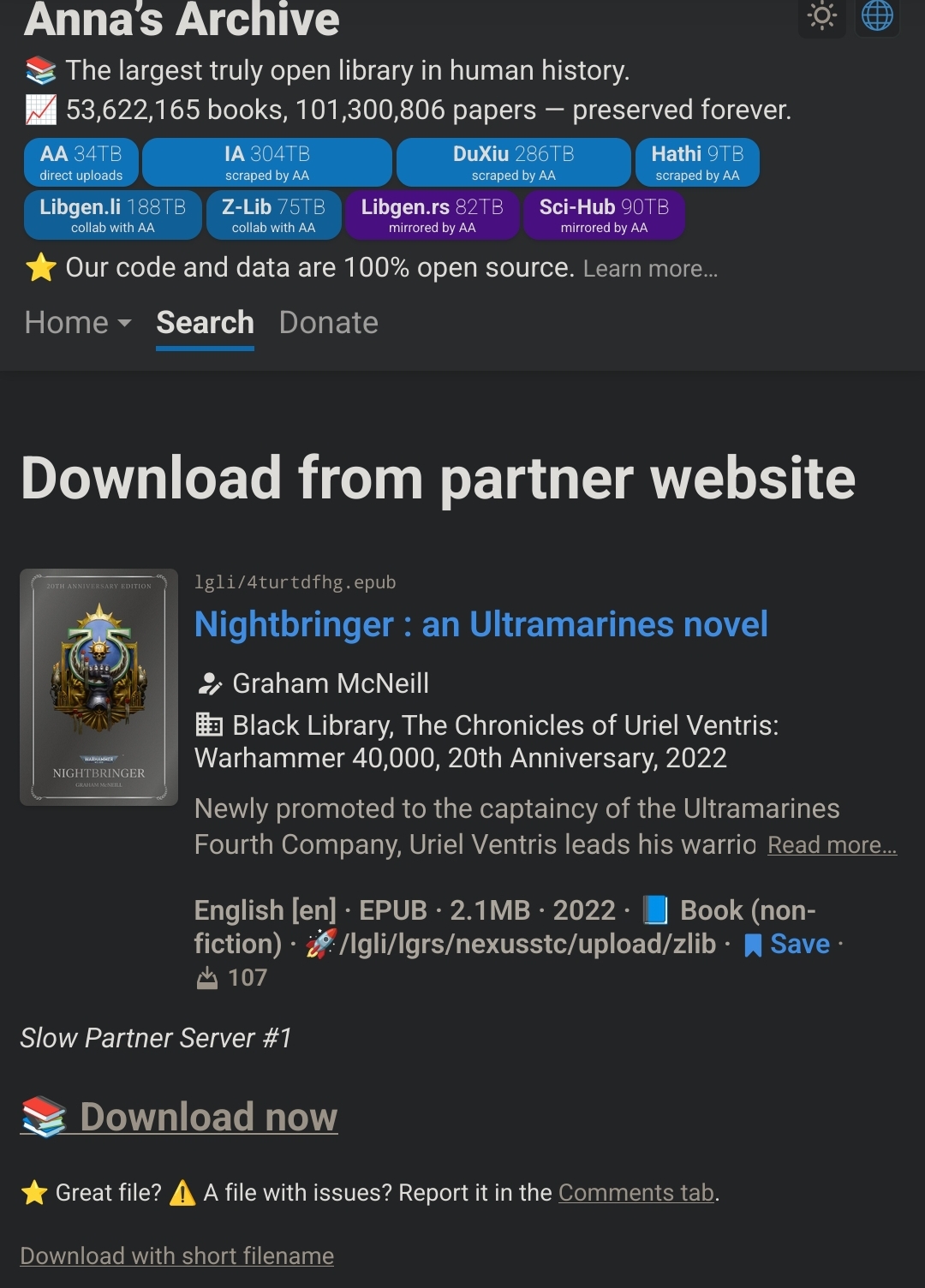
Task: Open the Comments tab link
Action: click(x=636, y=1193)
